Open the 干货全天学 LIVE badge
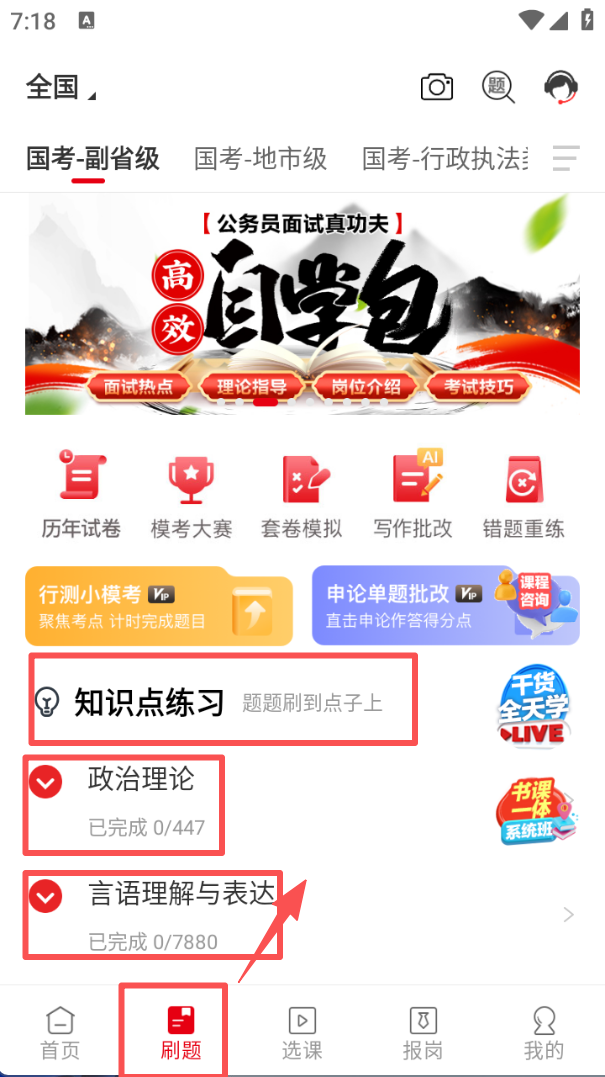The height and width of the screenshot is (1077, 605). pyautogui.click(x=533, y=707)
